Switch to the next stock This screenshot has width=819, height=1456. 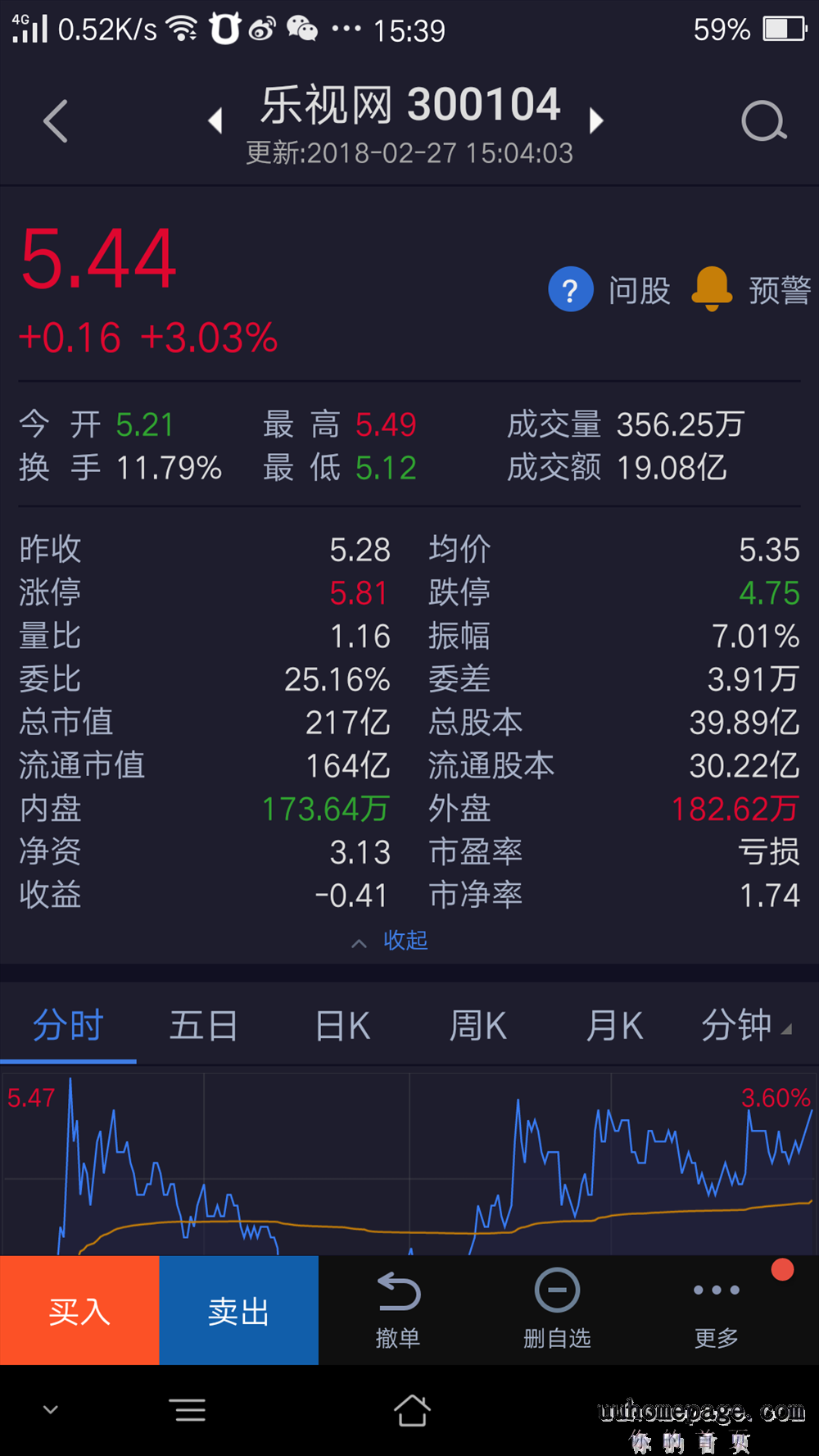596,120
